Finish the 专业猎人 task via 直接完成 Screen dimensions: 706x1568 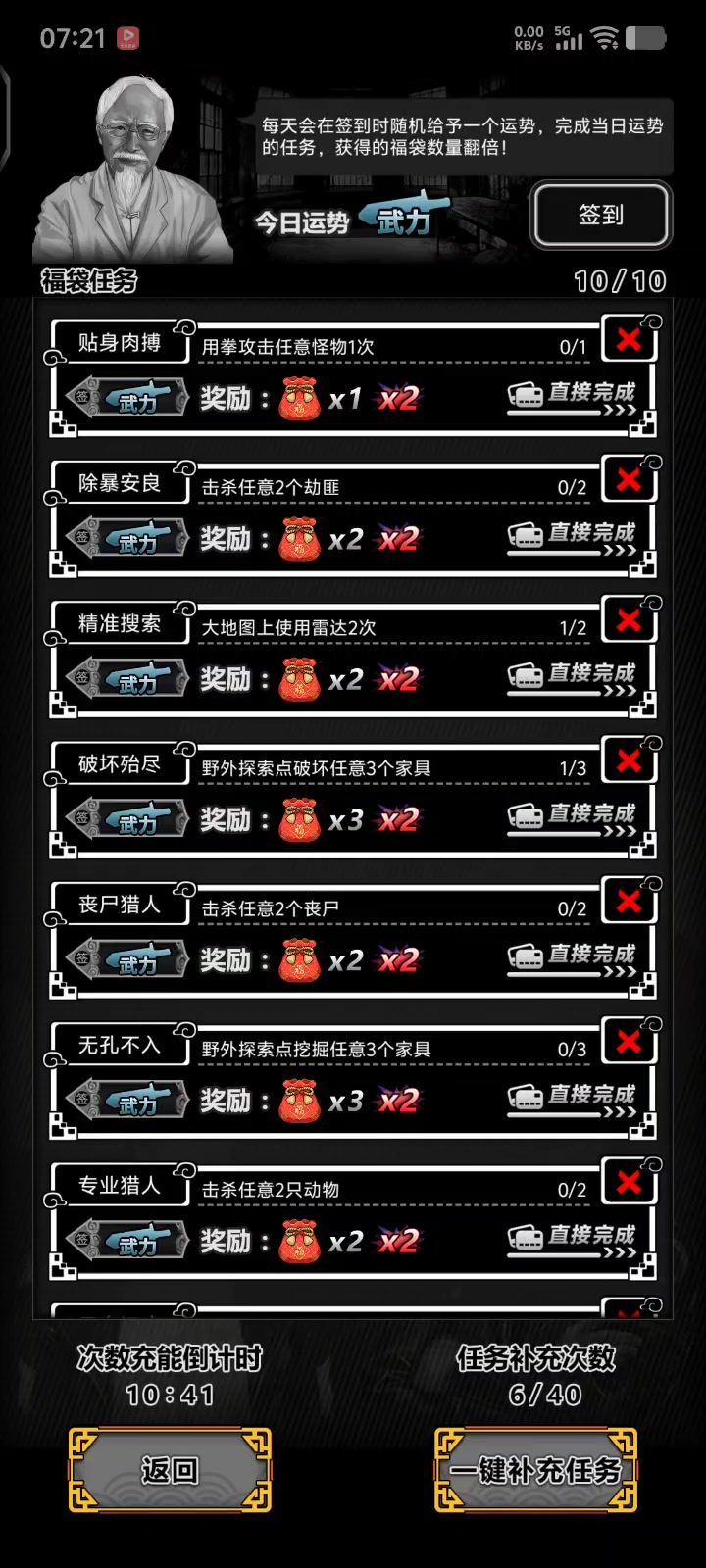573,1240
